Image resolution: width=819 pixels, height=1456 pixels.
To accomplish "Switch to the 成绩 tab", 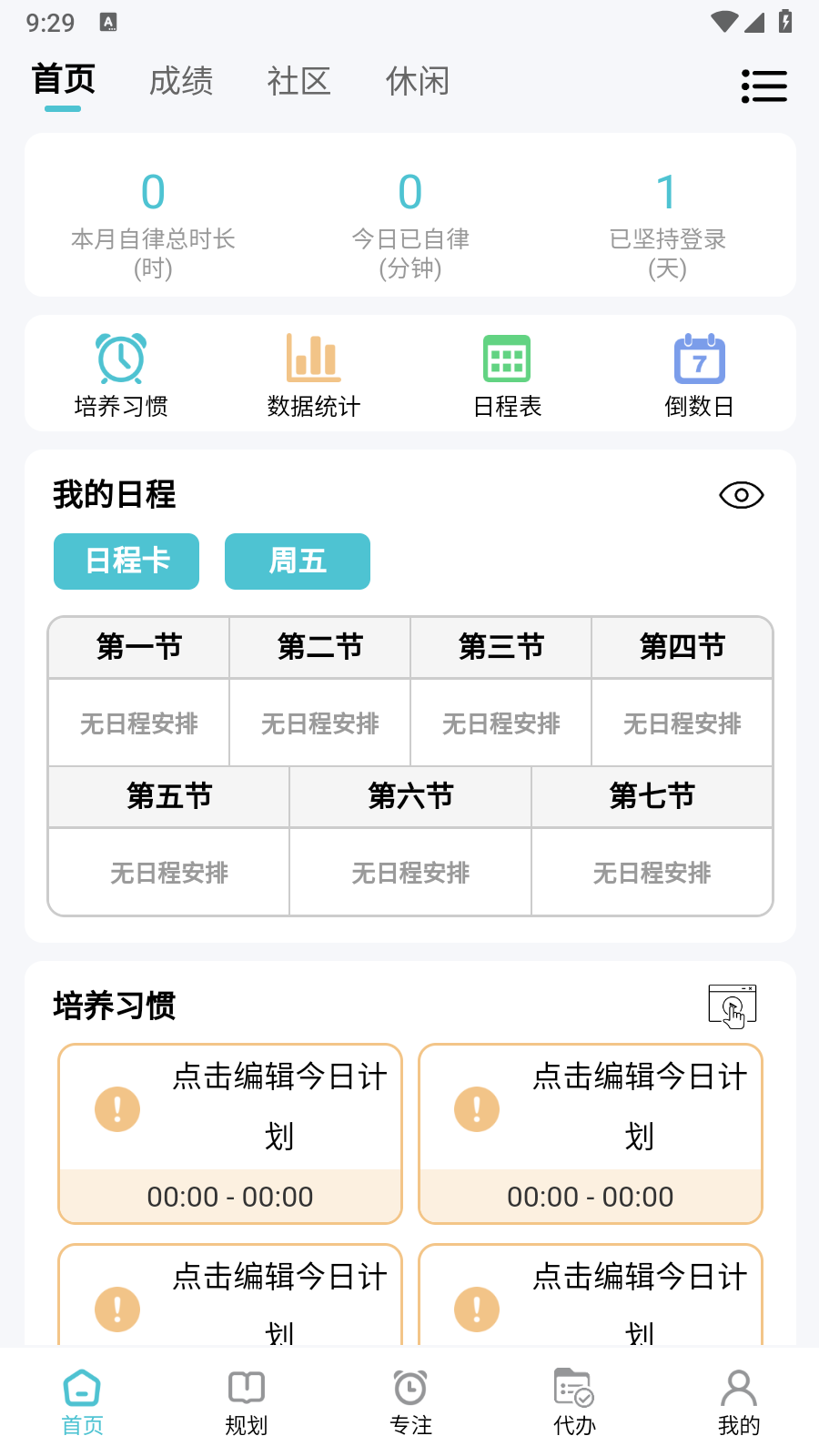I will coord(181,81).
